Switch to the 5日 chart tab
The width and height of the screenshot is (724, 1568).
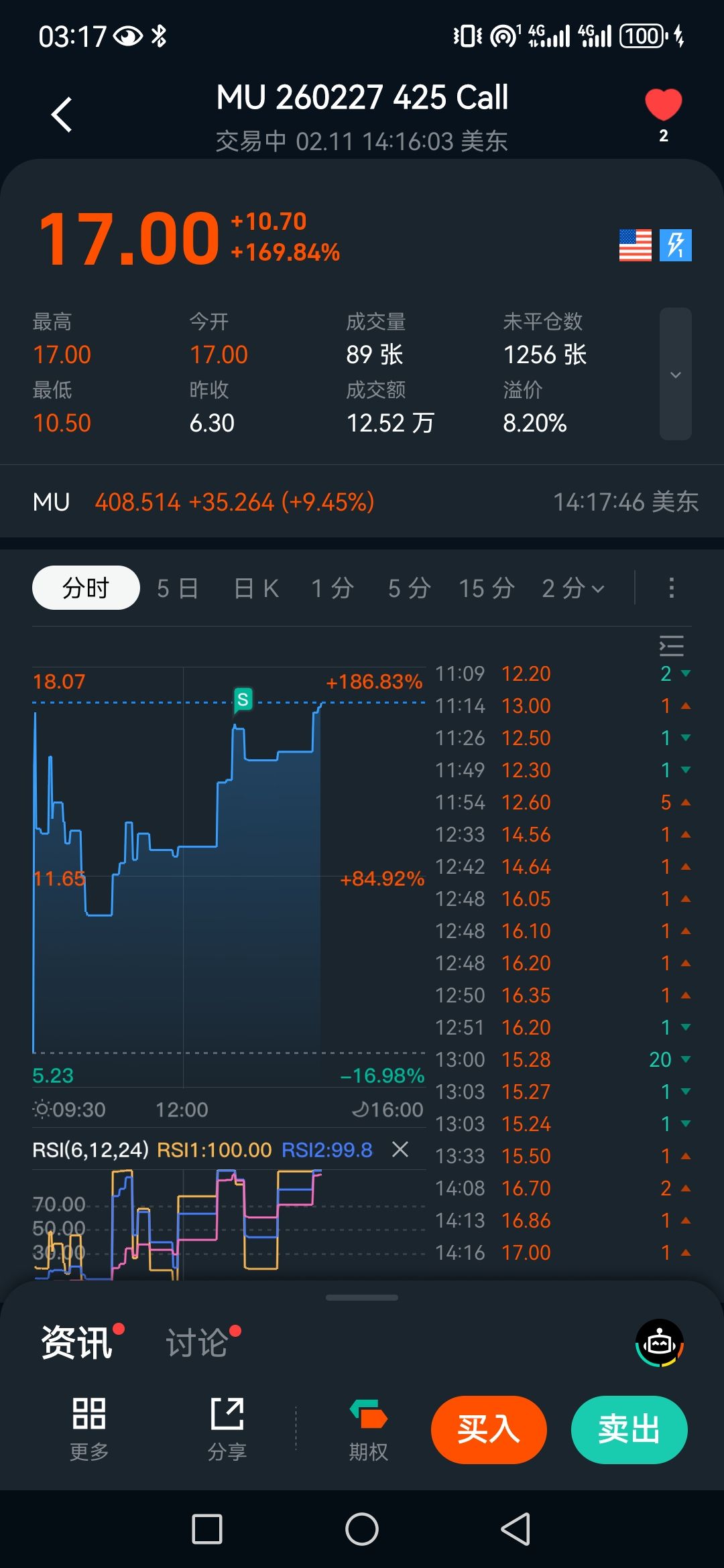click(178, 588)
